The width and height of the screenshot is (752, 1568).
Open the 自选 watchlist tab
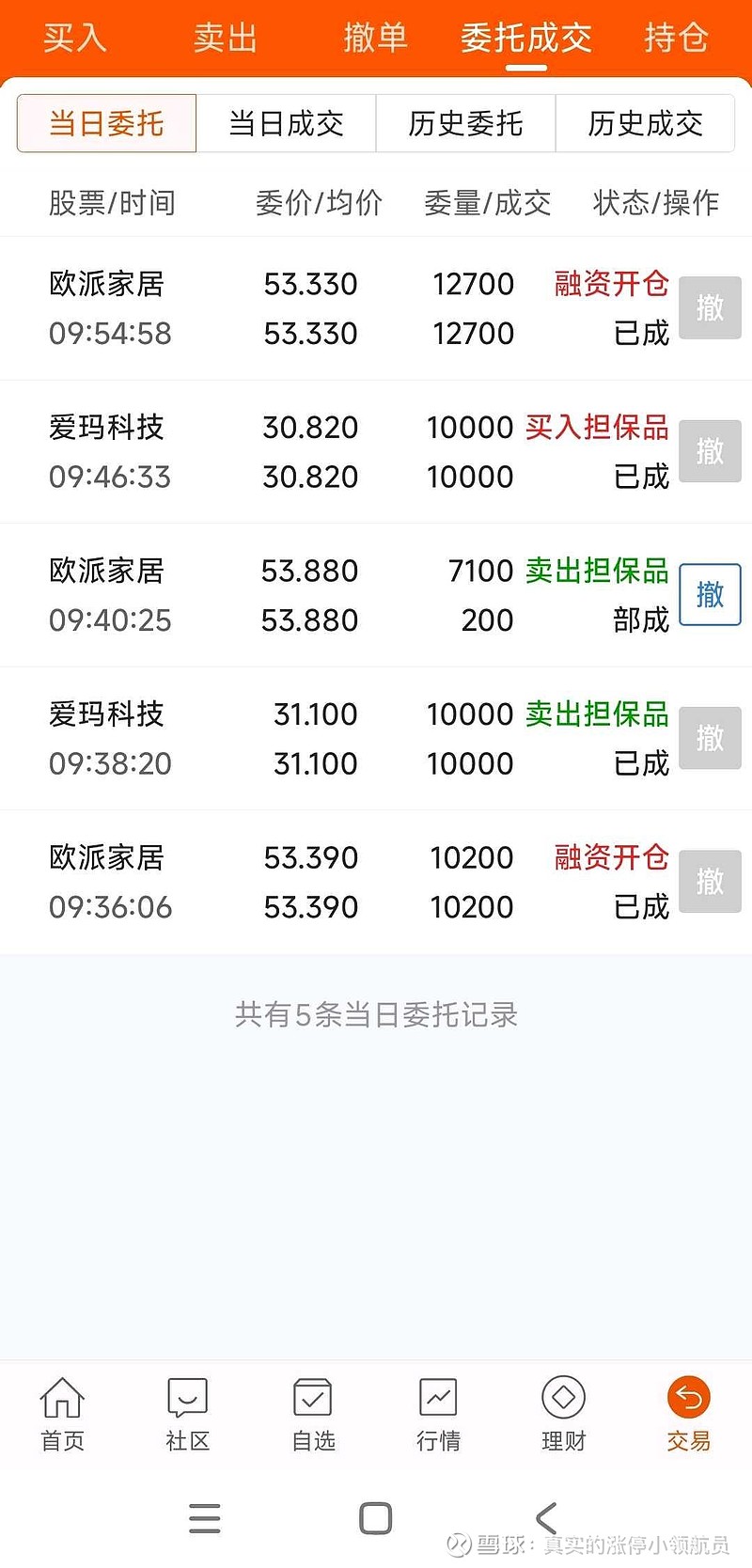313,1414
